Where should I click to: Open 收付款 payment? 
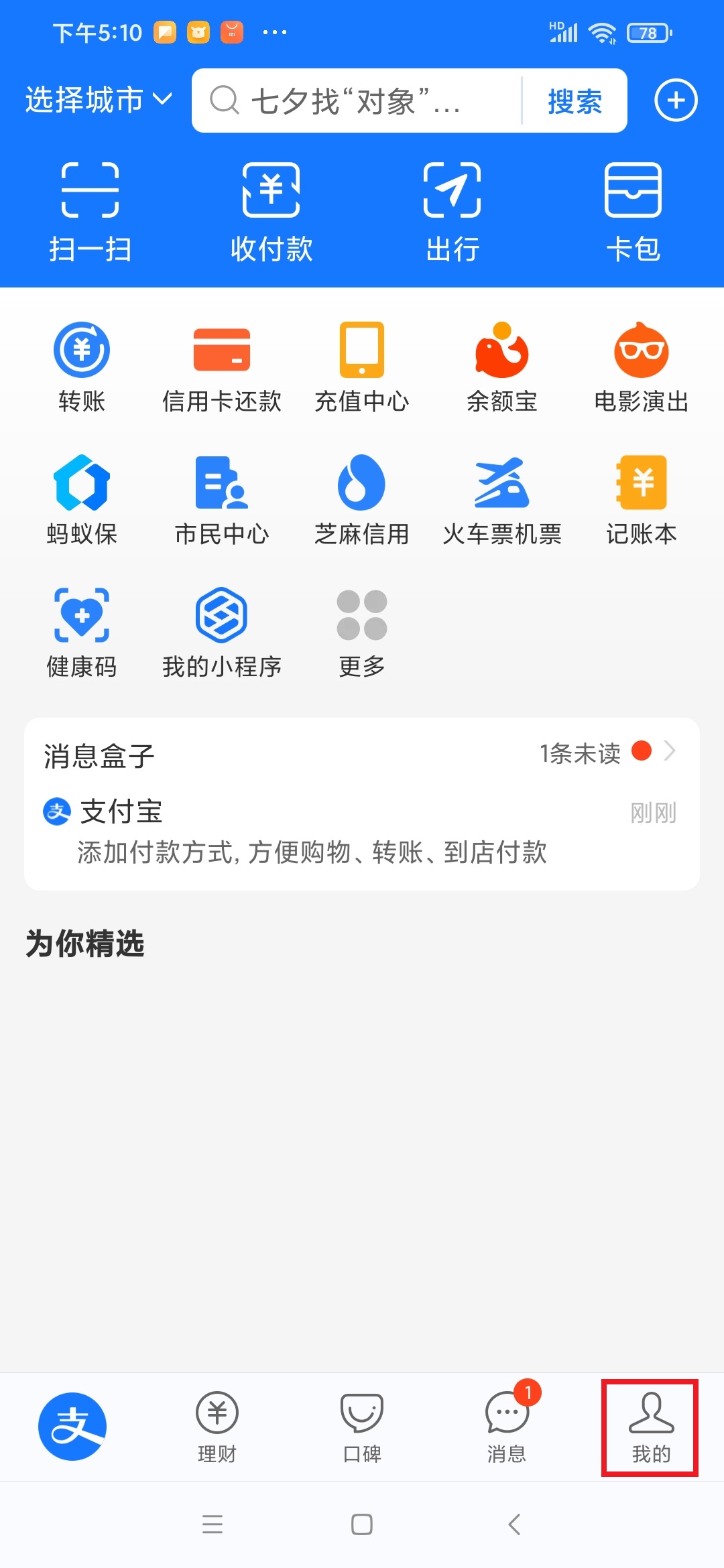(271, 212)
